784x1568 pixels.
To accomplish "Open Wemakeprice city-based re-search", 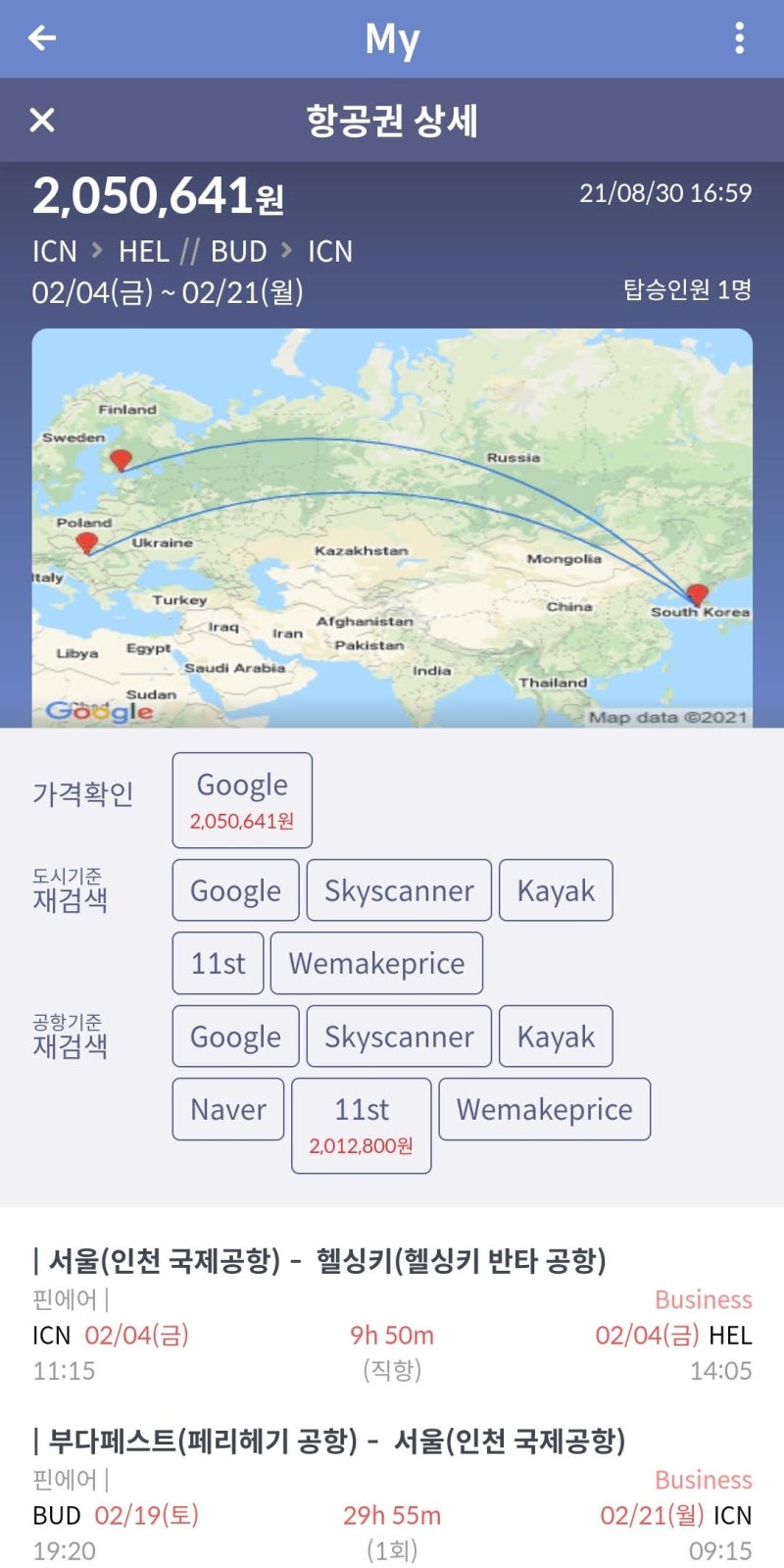I will pos(376,963).
